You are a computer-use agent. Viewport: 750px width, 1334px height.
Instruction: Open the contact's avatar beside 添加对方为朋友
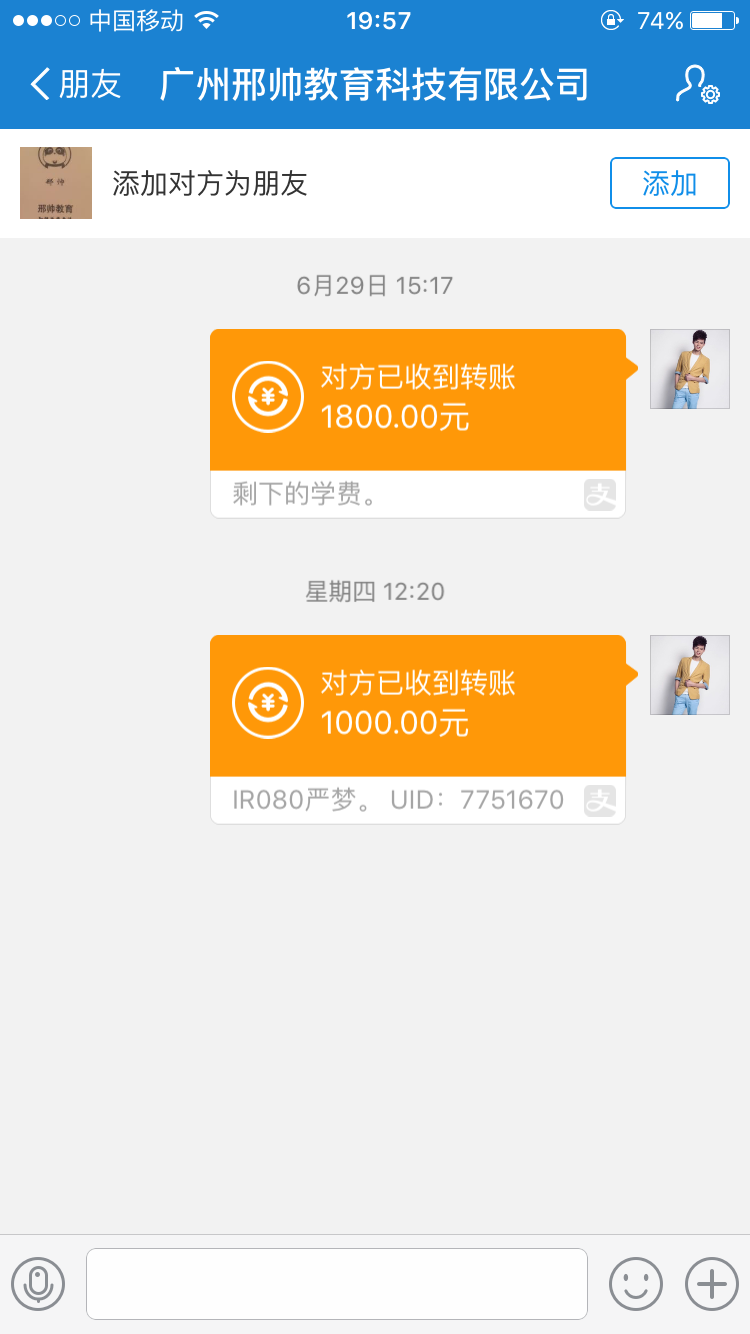pos(56,183)
